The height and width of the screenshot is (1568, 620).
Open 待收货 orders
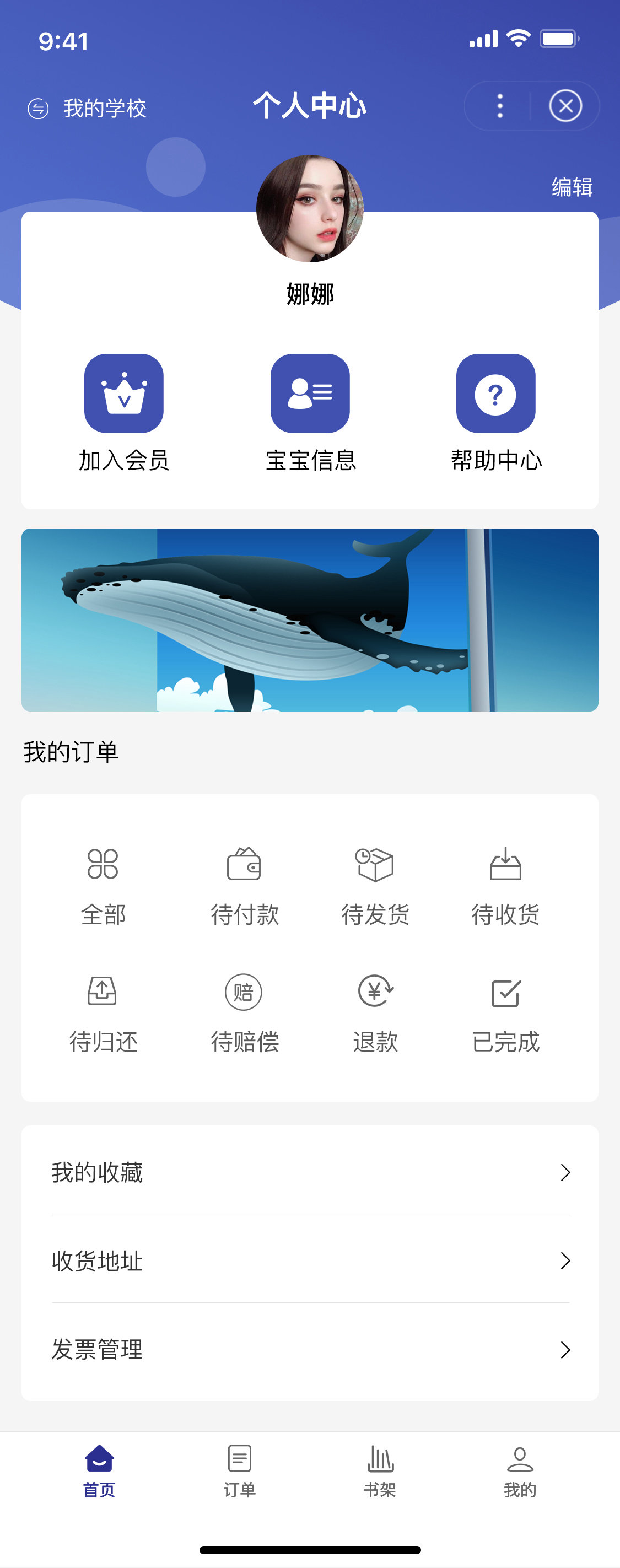pos(505,886)
